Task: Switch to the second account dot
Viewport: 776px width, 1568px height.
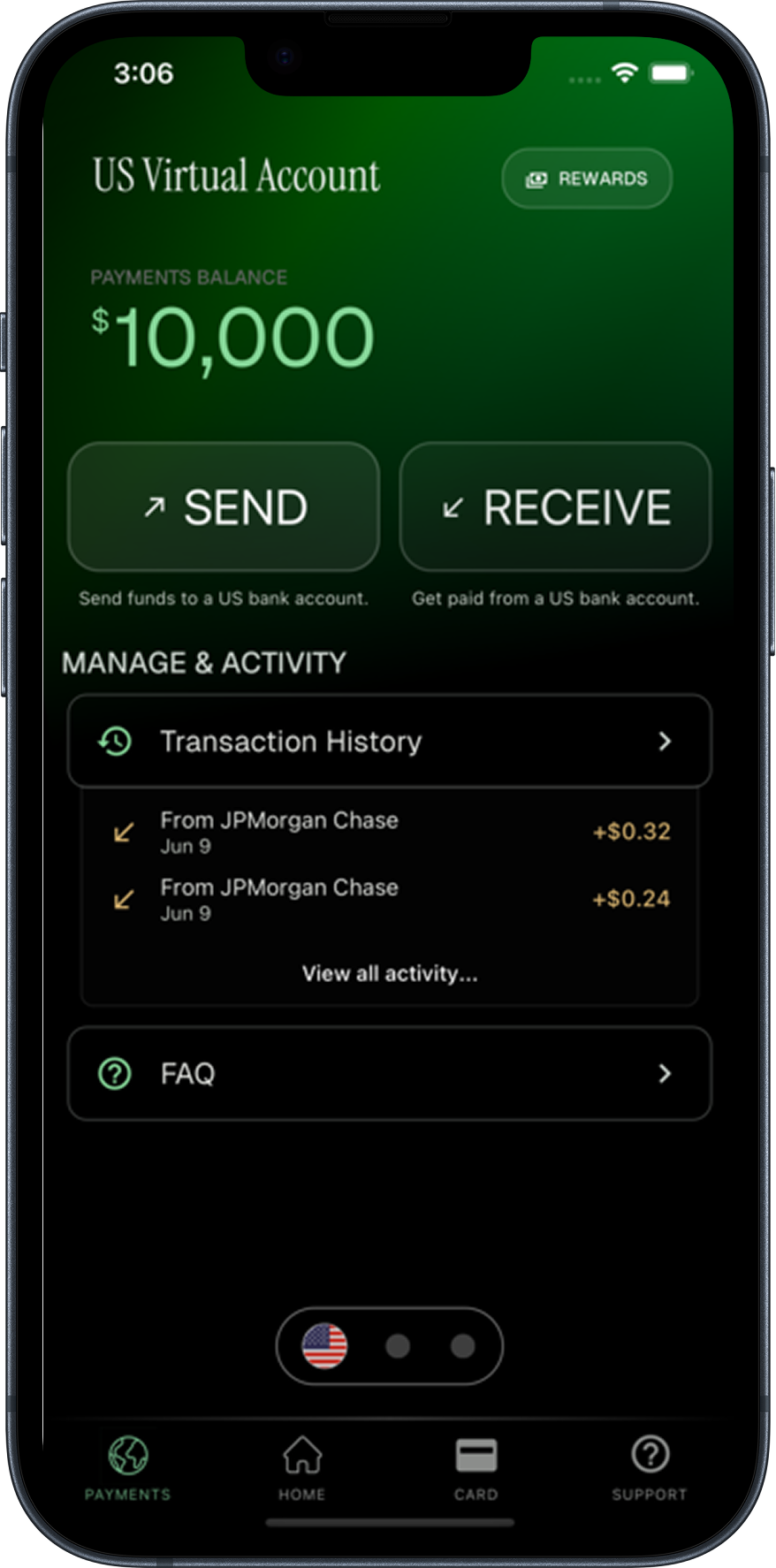Action: tap(398, 1346)
